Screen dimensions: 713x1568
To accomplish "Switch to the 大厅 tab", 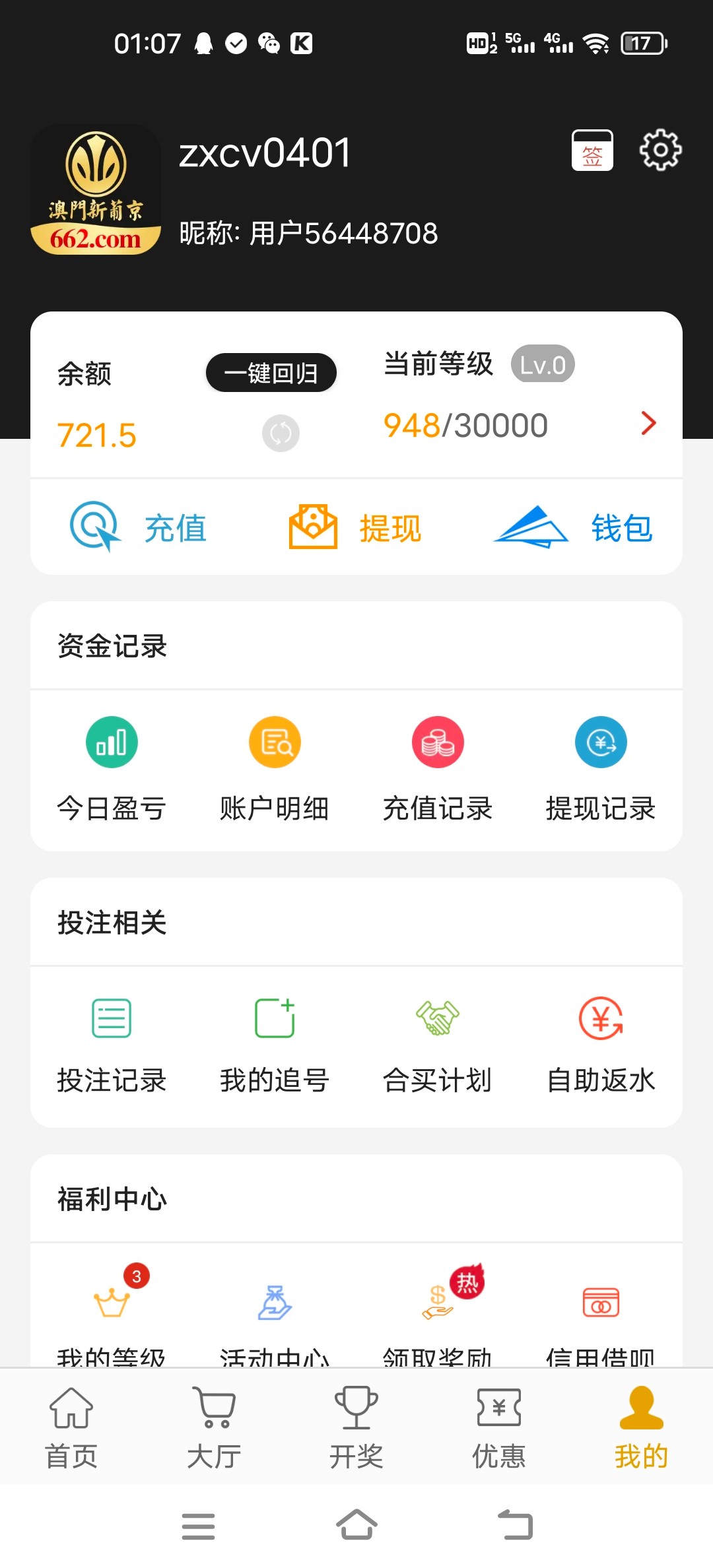I will [214, 1427].
